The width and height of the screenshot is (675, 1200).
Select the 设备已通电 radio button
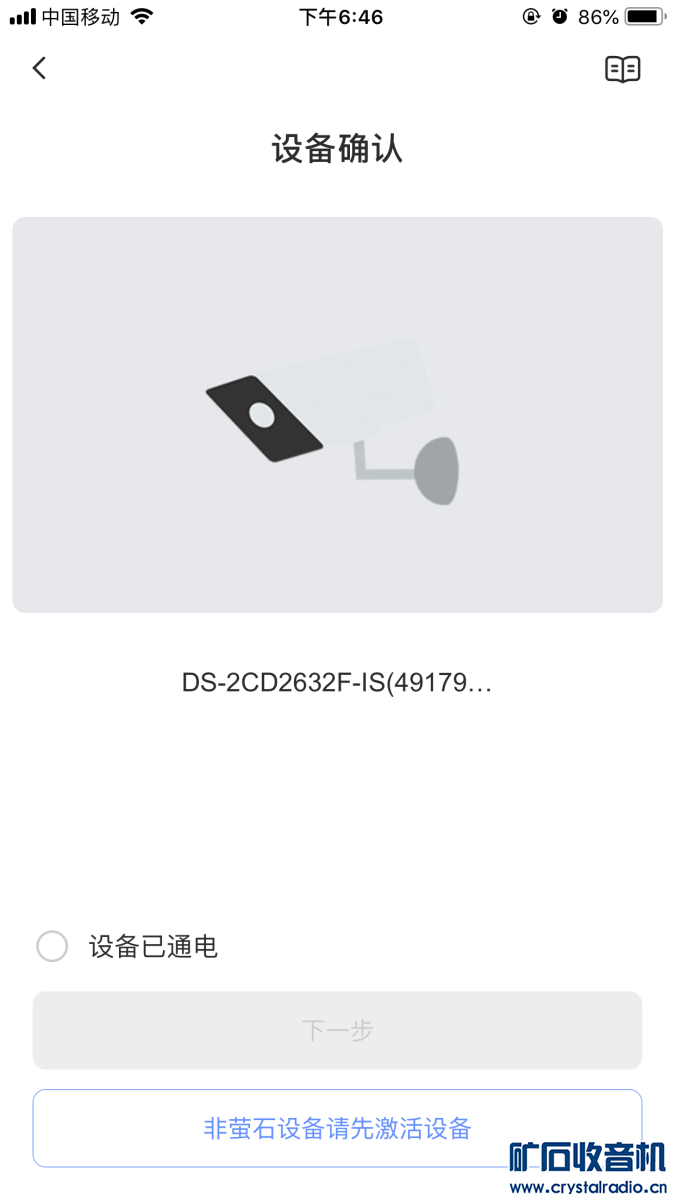click(x=52, y=946)
